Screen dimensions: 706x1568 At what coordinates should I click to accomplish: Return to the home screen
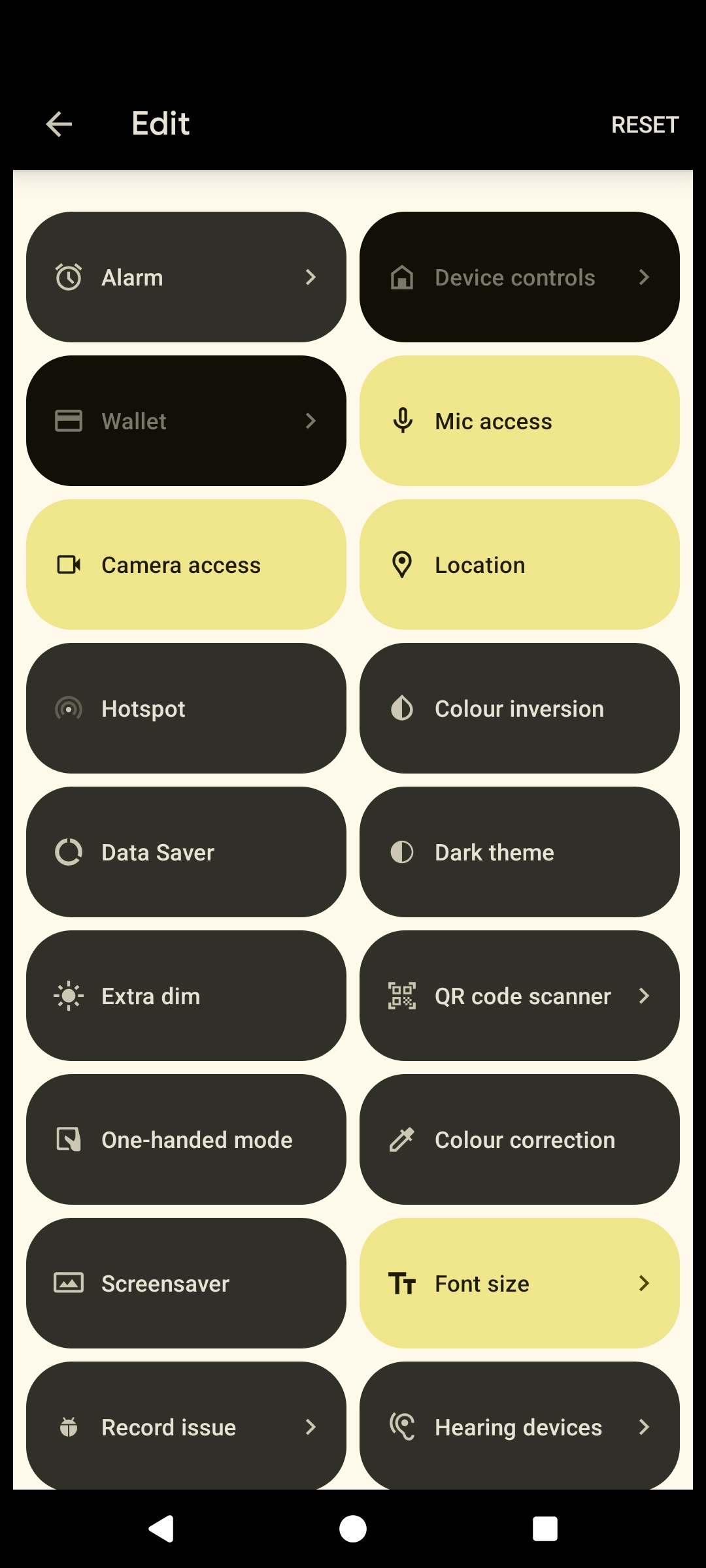pos(353,1529)
